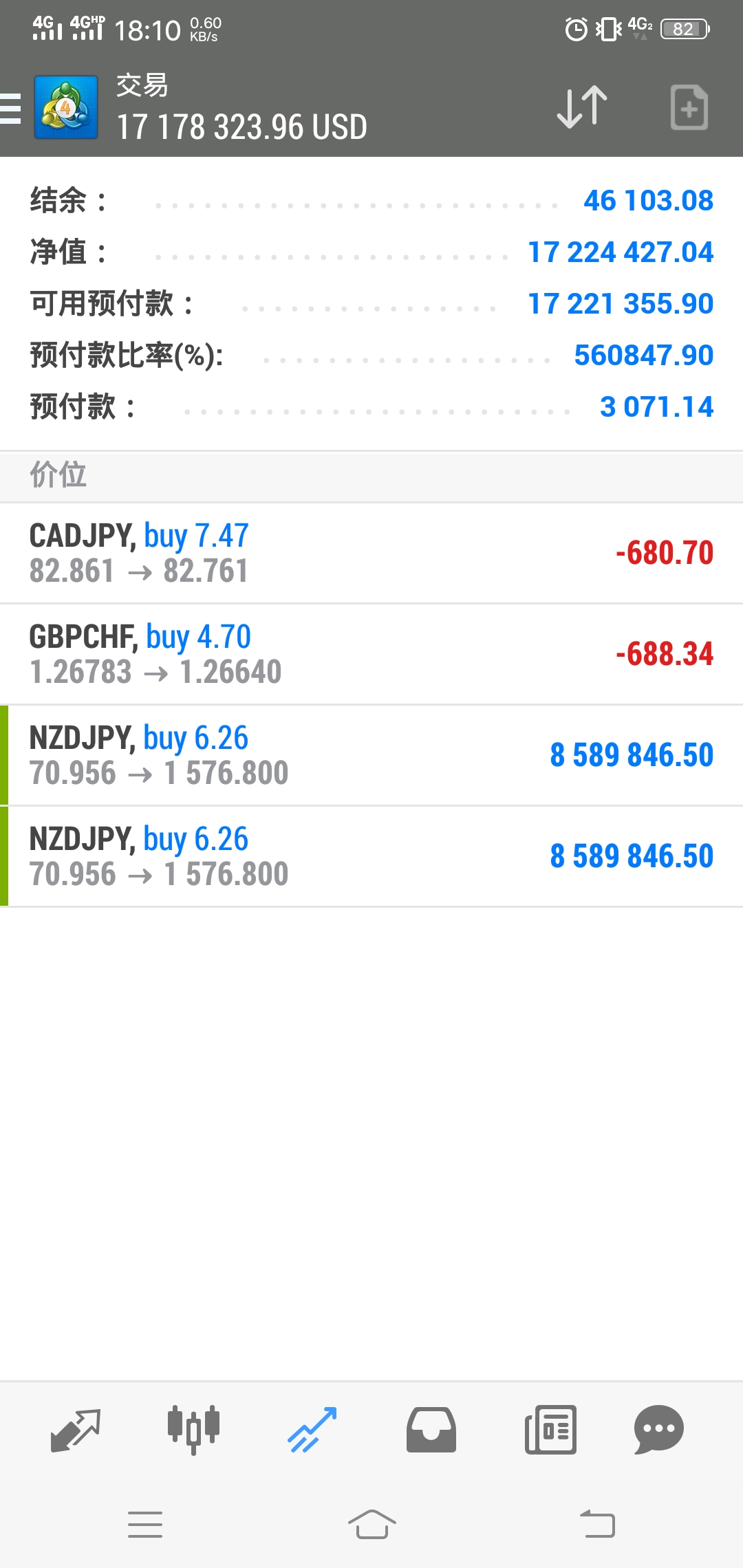Open the GBPCHF buy 4.70 position
The width and height of the screenshot is (743, 1568).
click(x=371, y=655)
